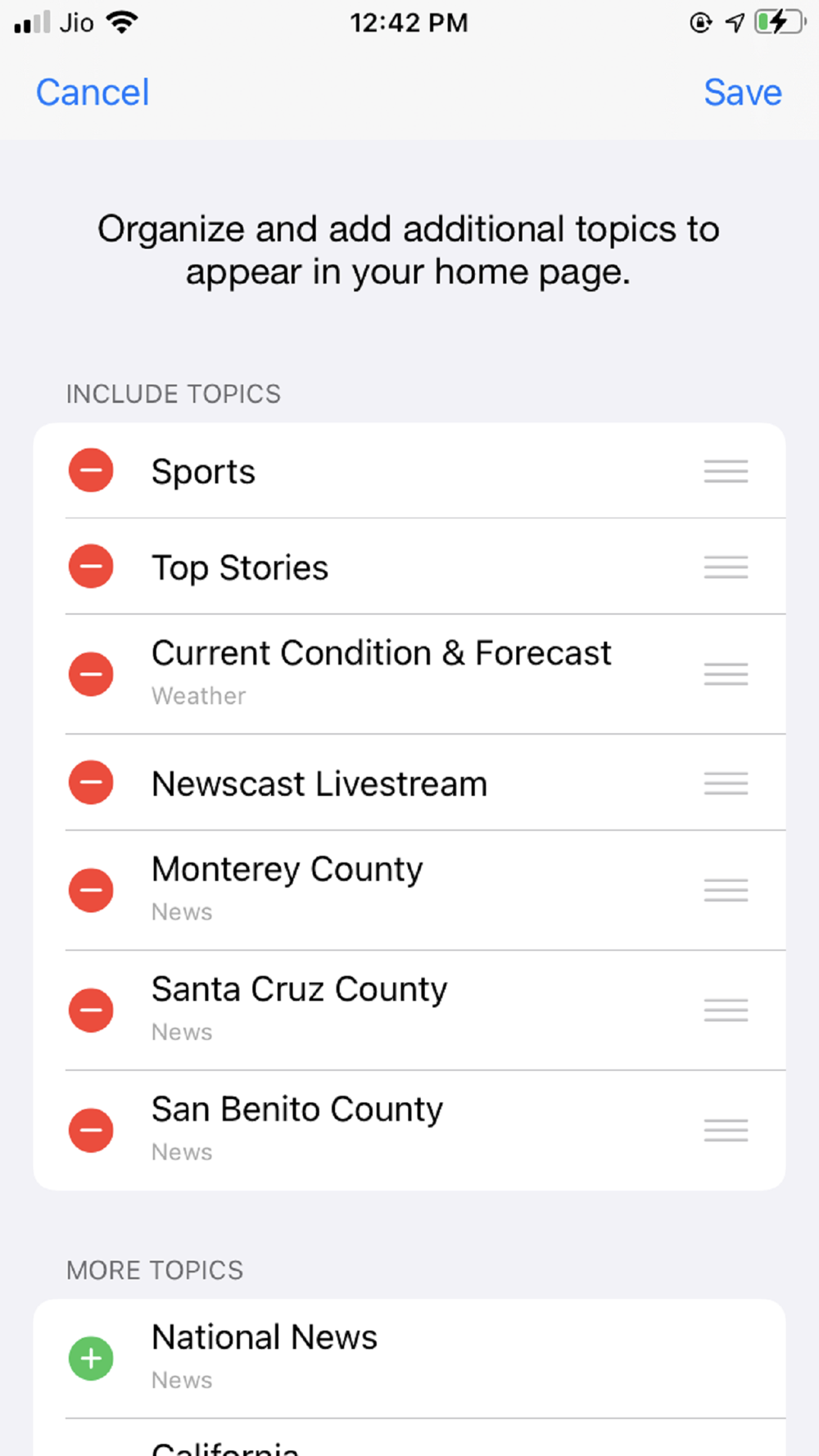This screenshot has width=819, height=1456.
Task: Add National News to included topics
Action: [x=91, y=1359]
